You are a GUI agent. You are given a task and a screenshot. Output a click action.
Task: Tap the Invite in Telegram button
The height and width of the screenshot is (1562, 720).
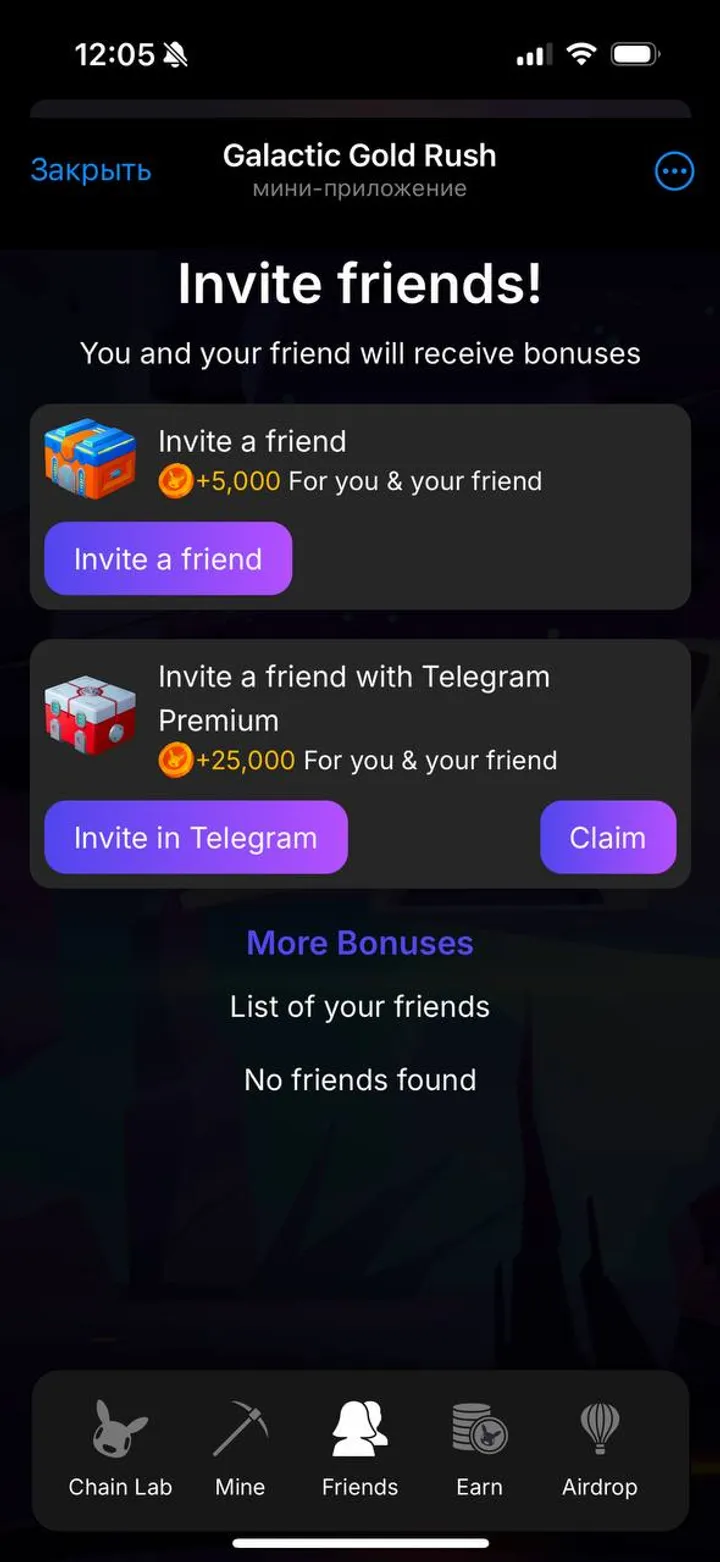[196, 838]
